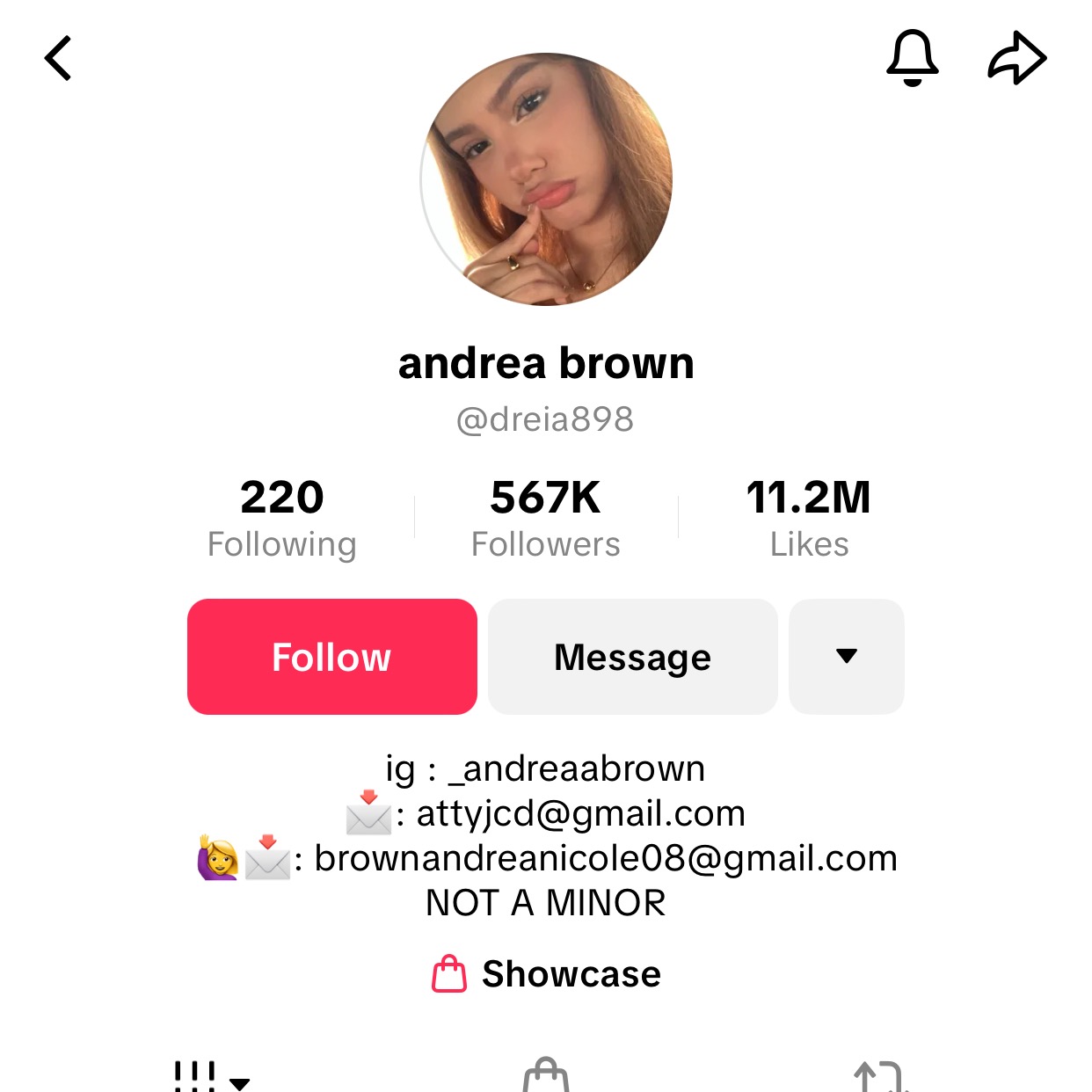Follow andrea brown

(332, 657)
